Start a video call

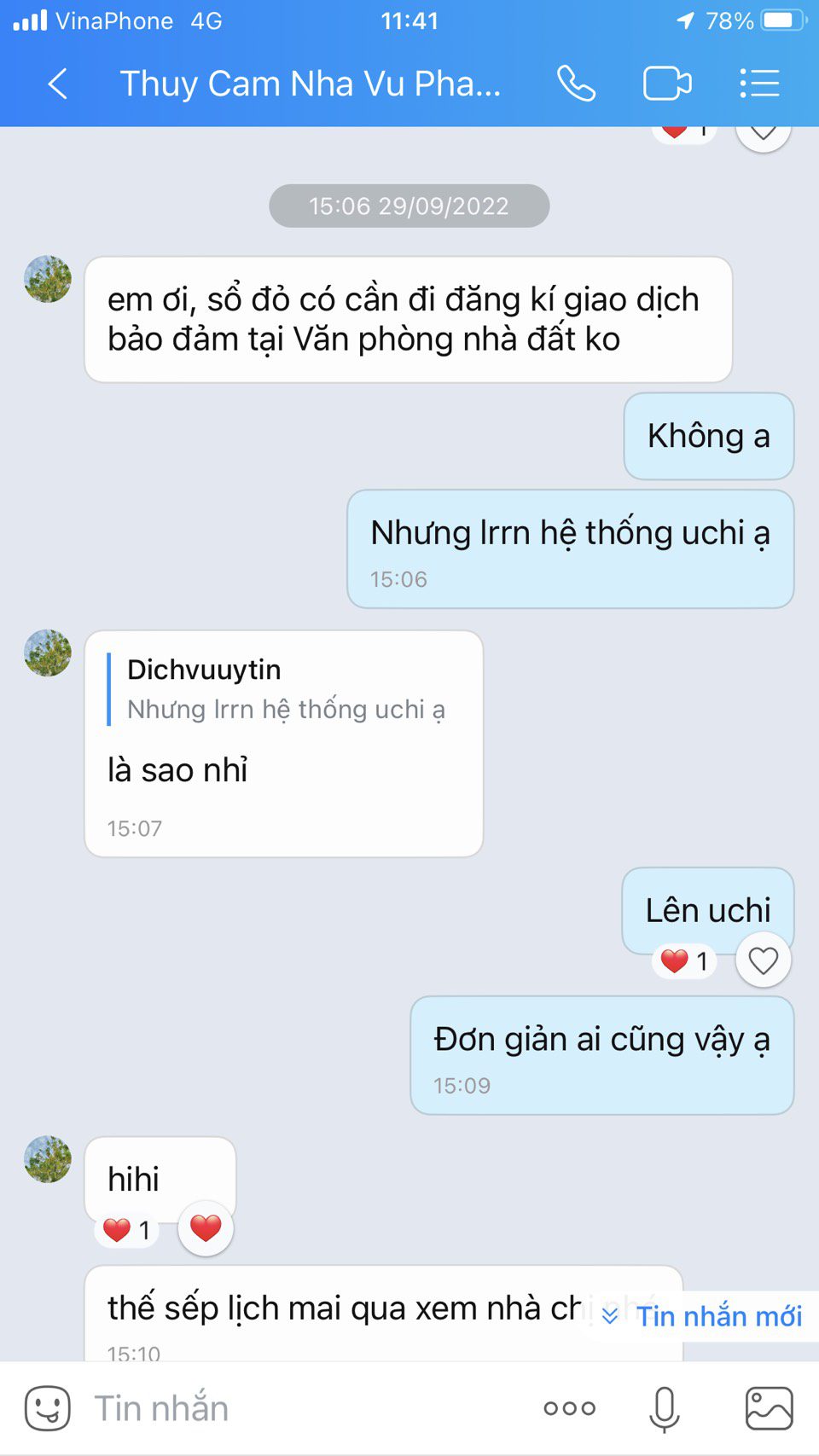click(667, 84)
